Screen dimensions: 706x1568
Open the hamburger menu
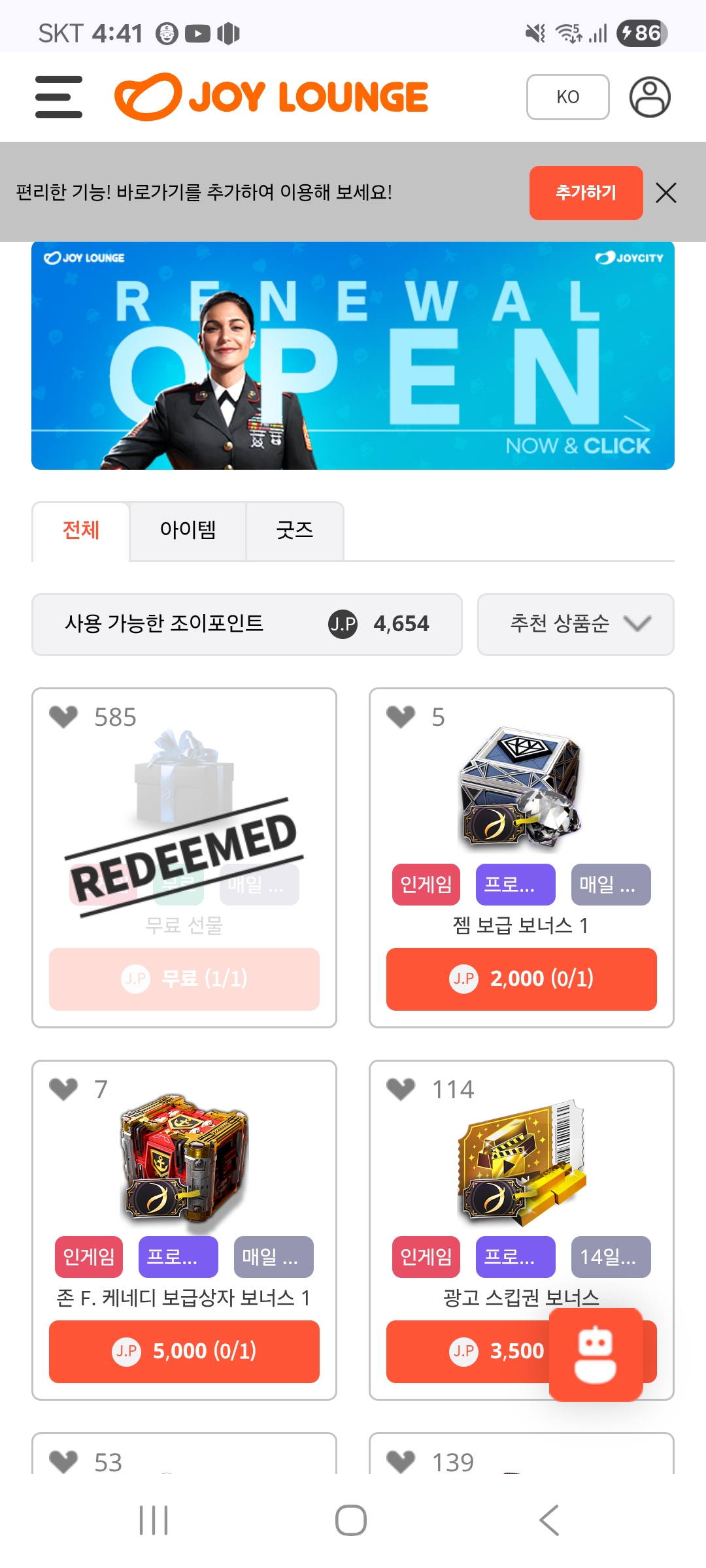(59, 97)
